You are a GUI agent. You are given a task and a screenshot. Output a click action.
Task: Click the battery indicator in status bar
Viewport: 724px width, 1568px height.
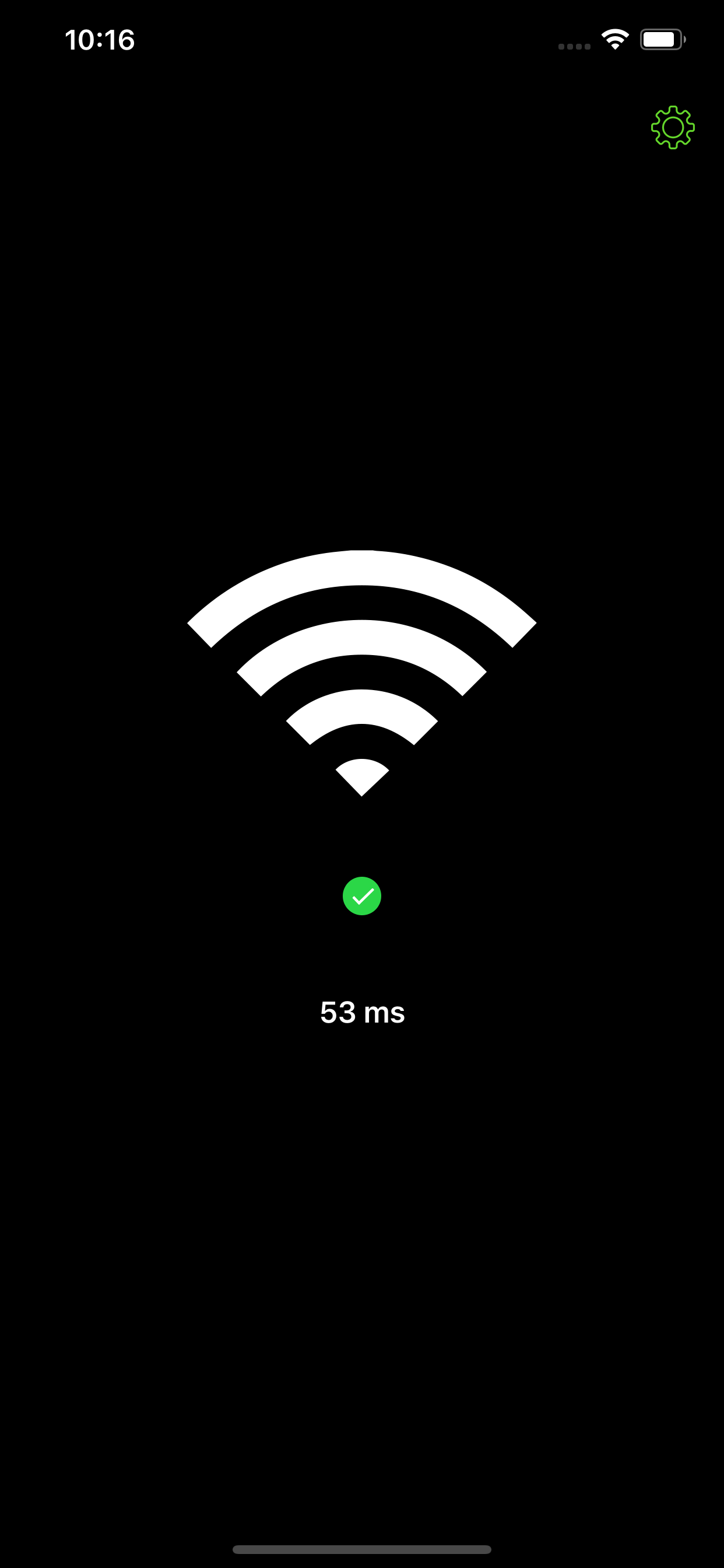[660, 40]
